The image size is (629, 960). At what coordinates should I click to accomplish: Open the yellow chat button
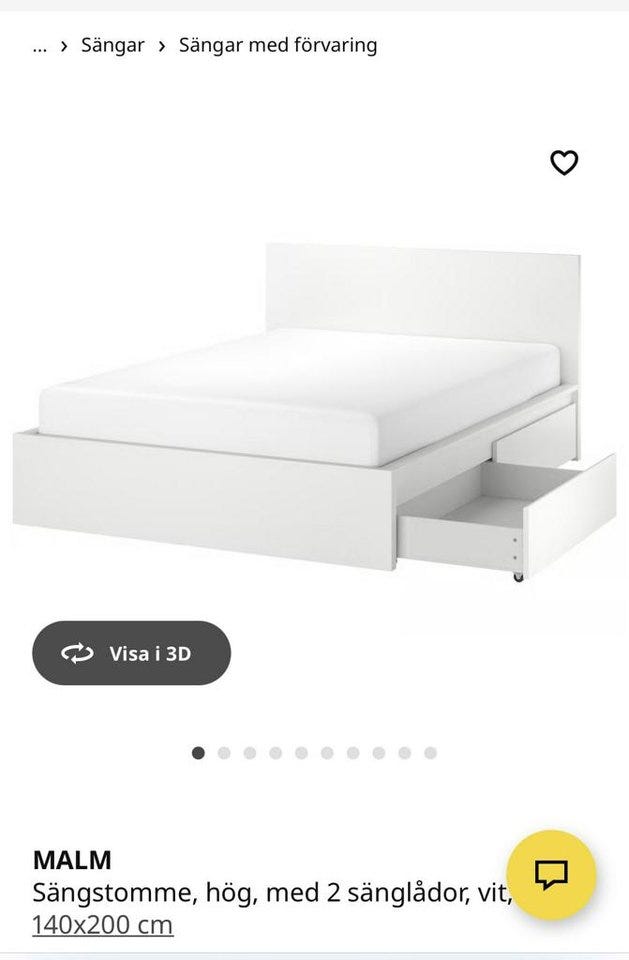tap(551, 875)
